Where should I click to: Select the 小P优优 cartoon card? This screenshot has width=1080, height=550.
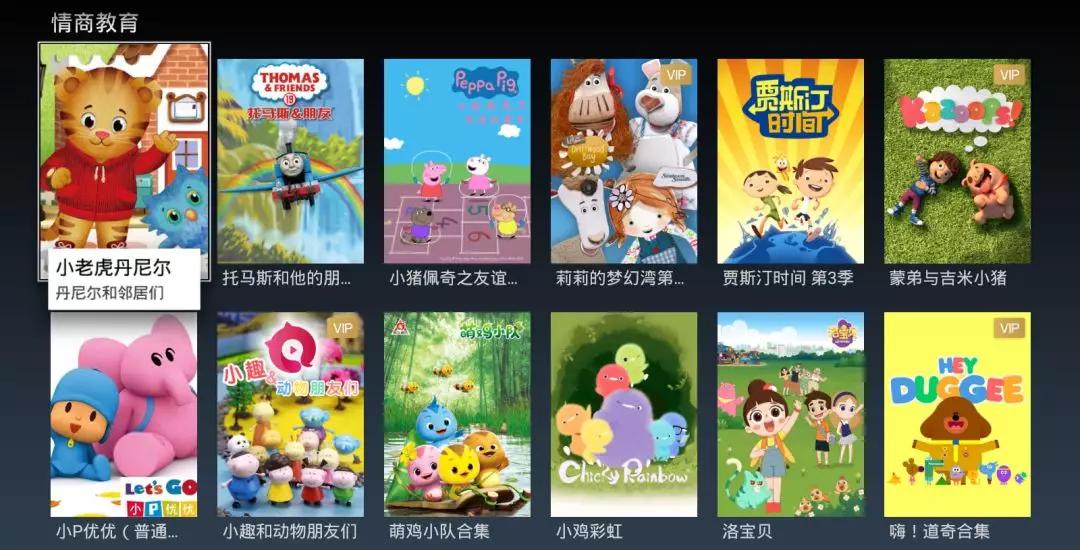coord(124,415)
